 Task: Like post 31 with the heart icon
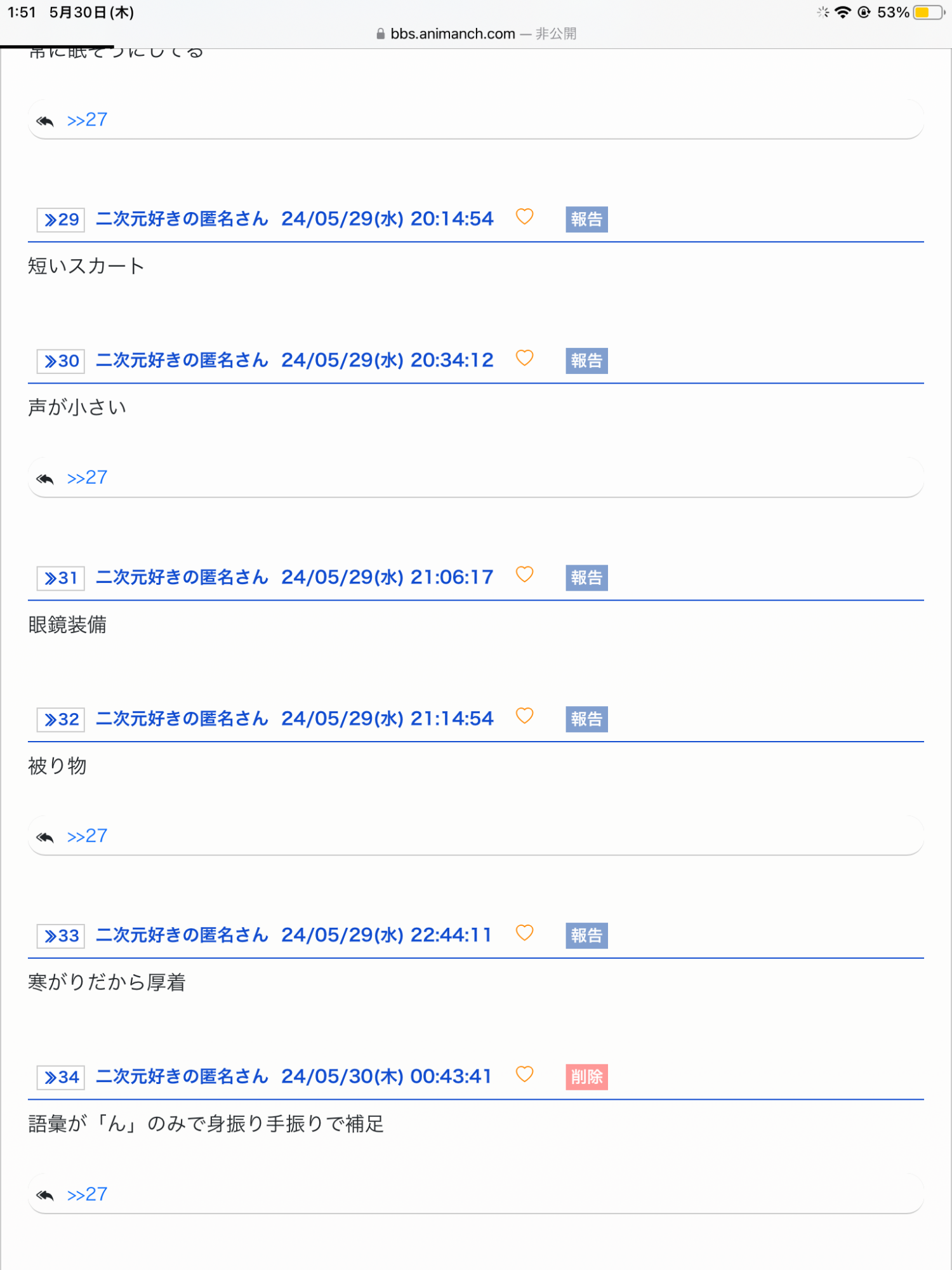coord(524,575)
